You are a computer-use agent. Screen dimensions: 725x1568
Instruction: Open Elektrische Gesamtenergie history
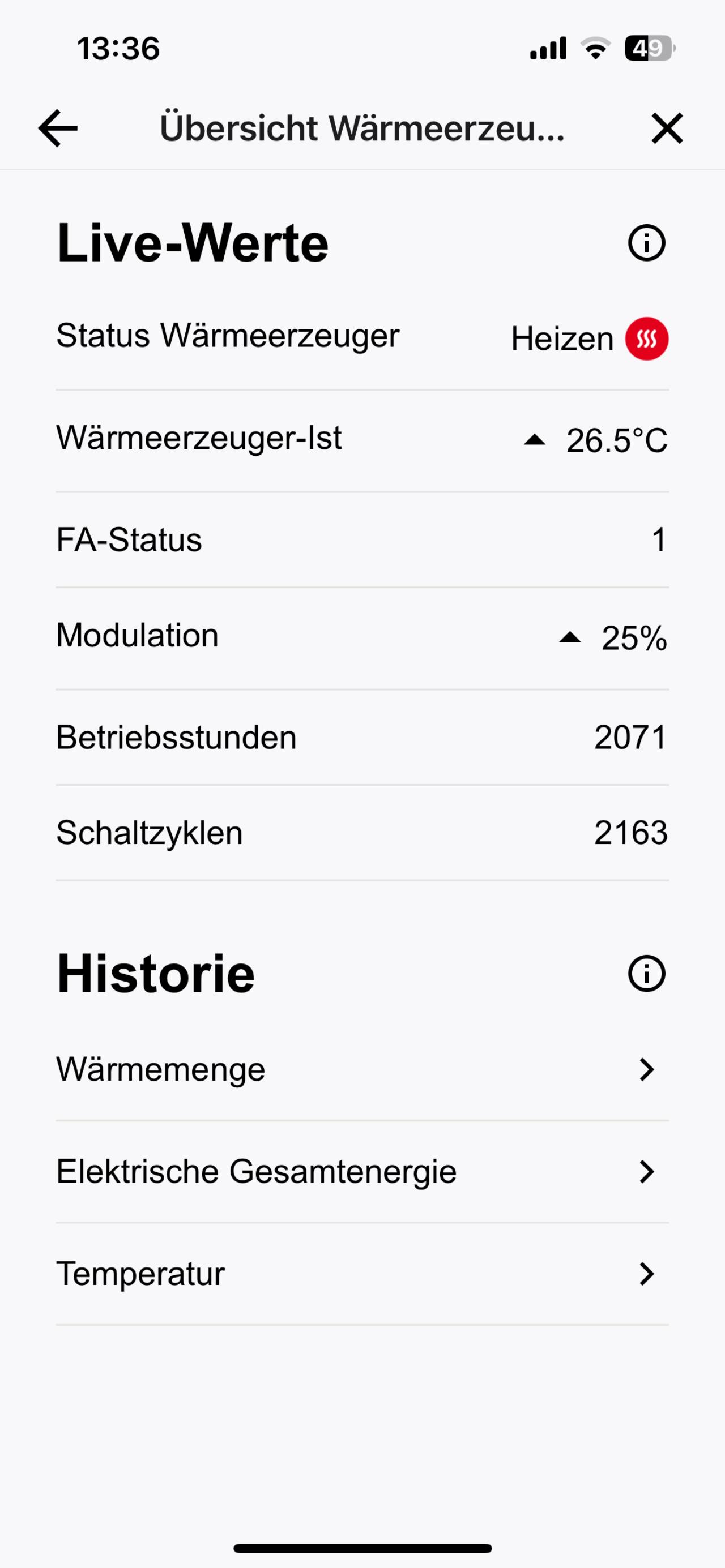click(x=362, y=1172)
